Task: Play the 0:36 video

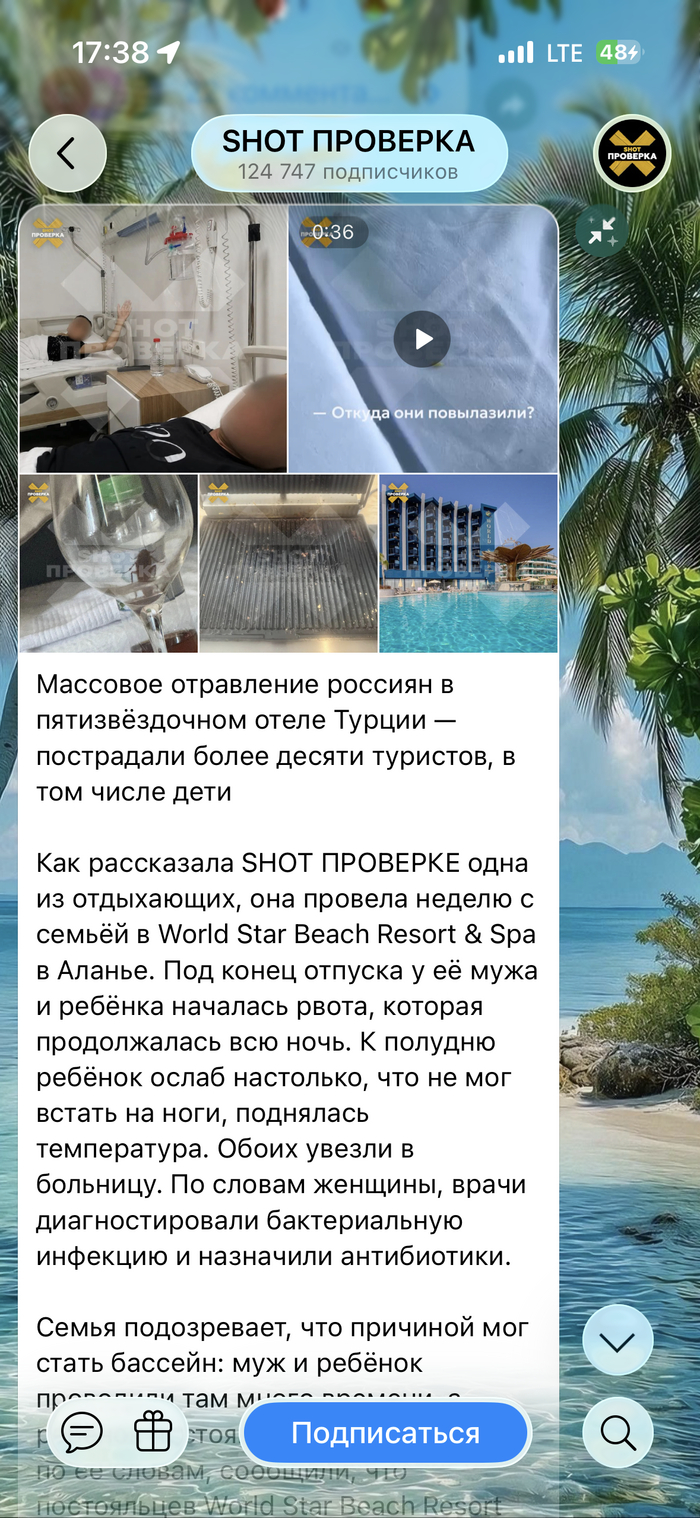Action: tap(422, 339)
